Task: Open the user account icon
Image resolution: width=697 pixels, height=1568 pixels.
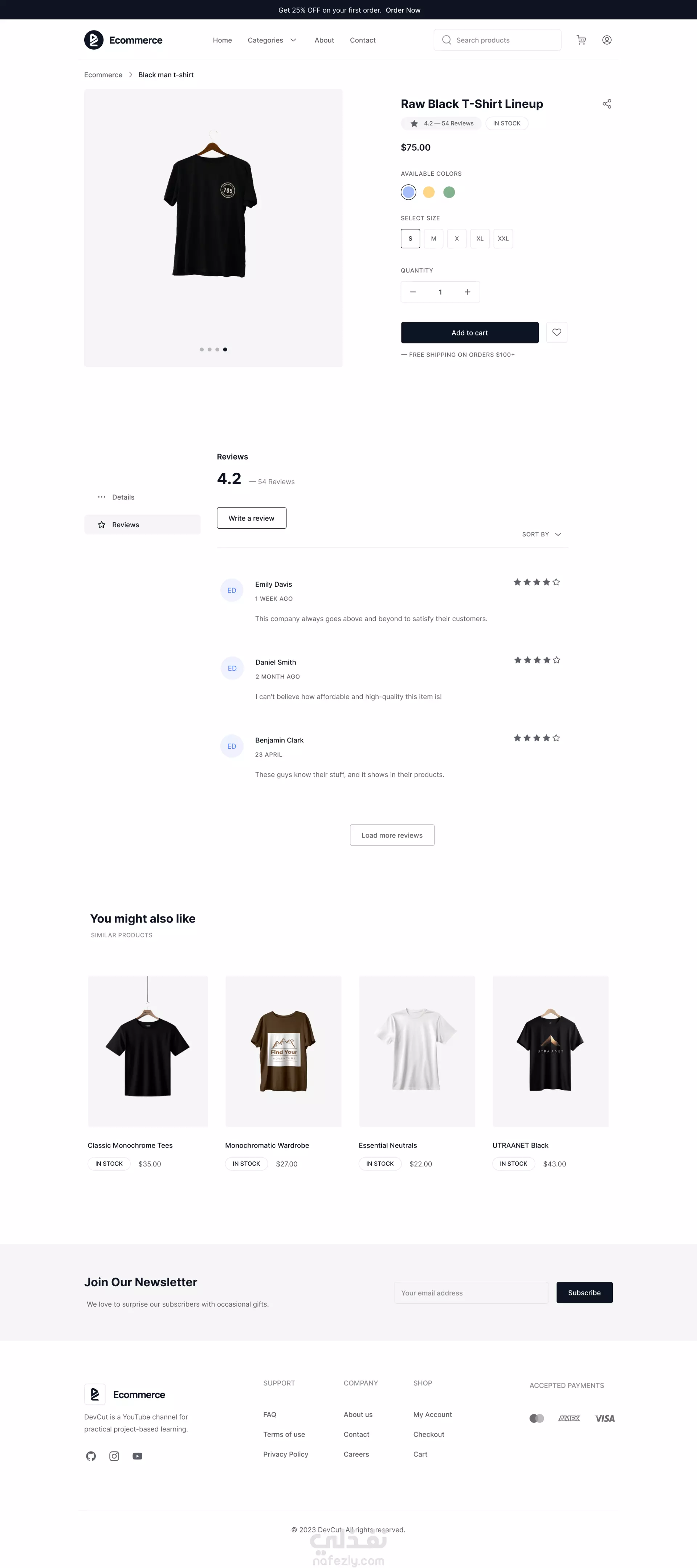Action: click(607, 40)
